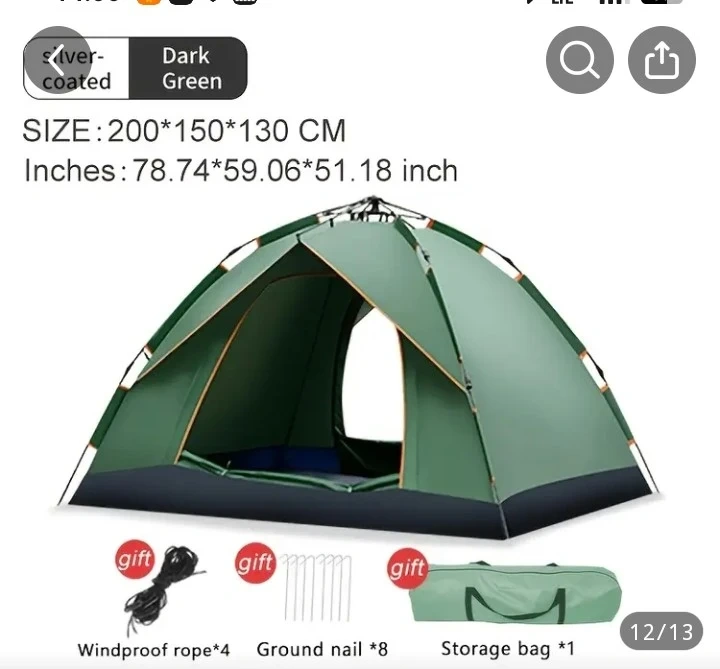The image size is (720, 669).
Task: Share this tent product
Action: pos(661,61)
